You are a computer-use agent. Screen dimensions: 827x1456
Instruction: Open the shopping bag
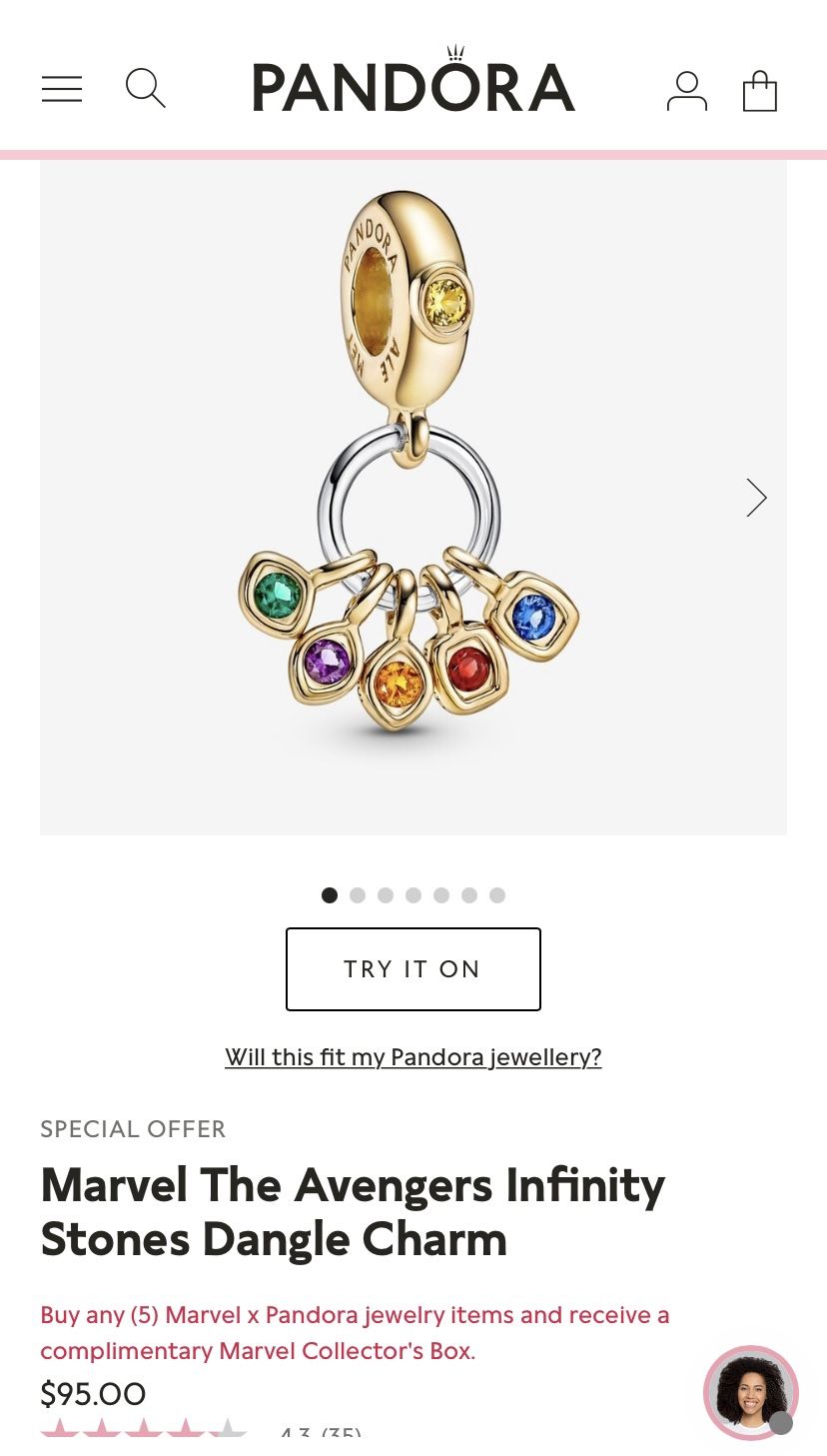760,90
